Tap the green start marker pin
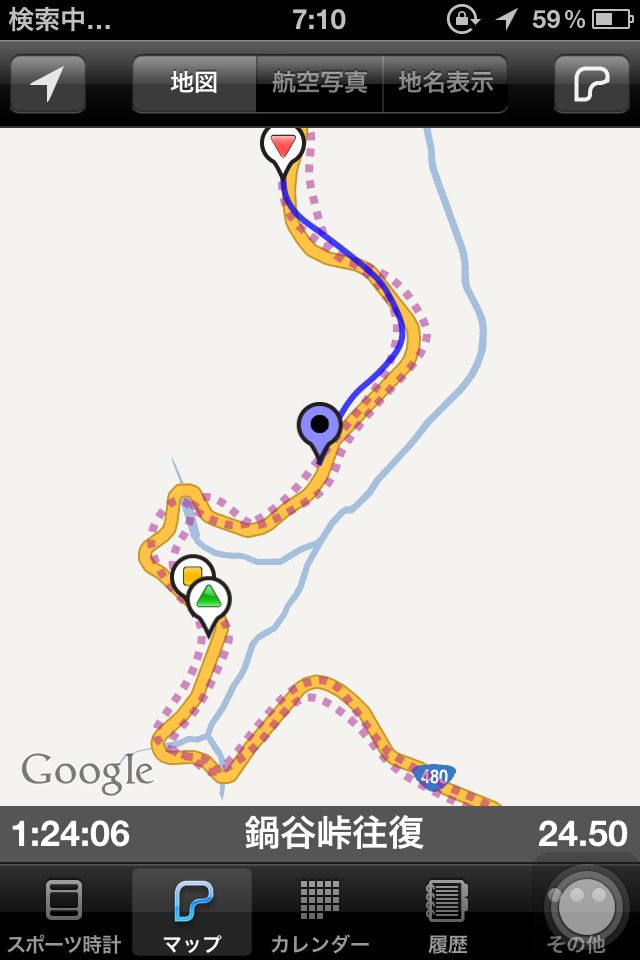This screenshot has height=960, width=640. click(208, 599)
